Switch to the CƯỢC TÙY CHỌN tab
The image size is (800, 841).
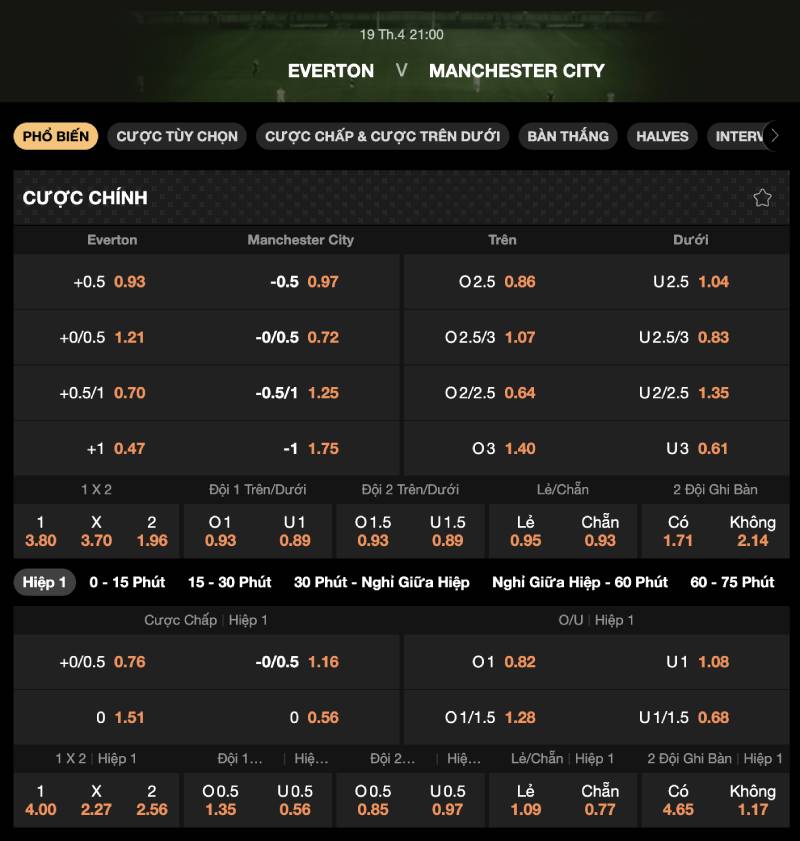(177, 136)
